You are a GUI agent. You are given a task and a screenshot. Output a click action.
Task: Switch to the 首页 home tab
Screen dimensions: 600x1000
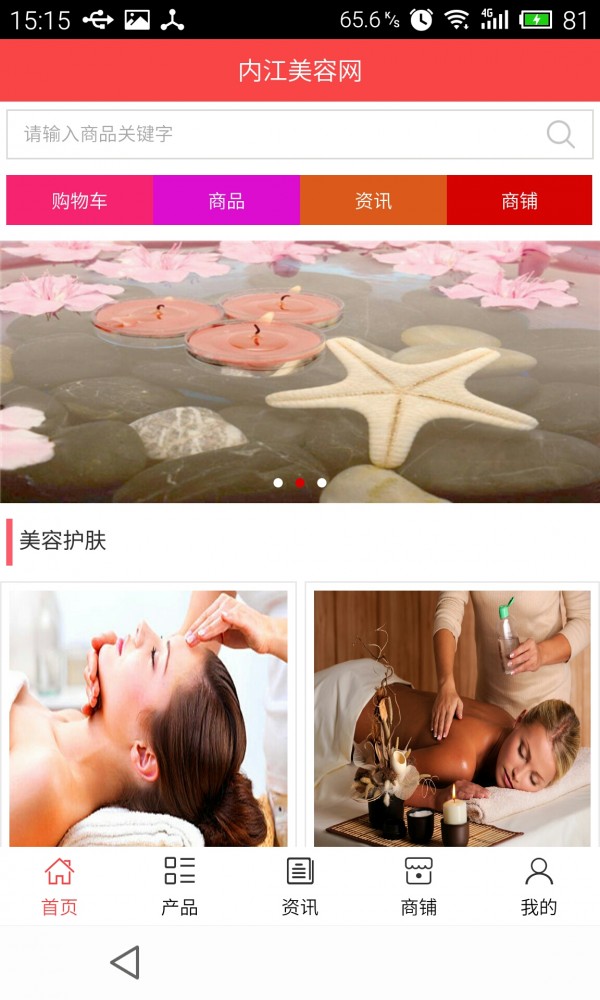pos(59,887)
